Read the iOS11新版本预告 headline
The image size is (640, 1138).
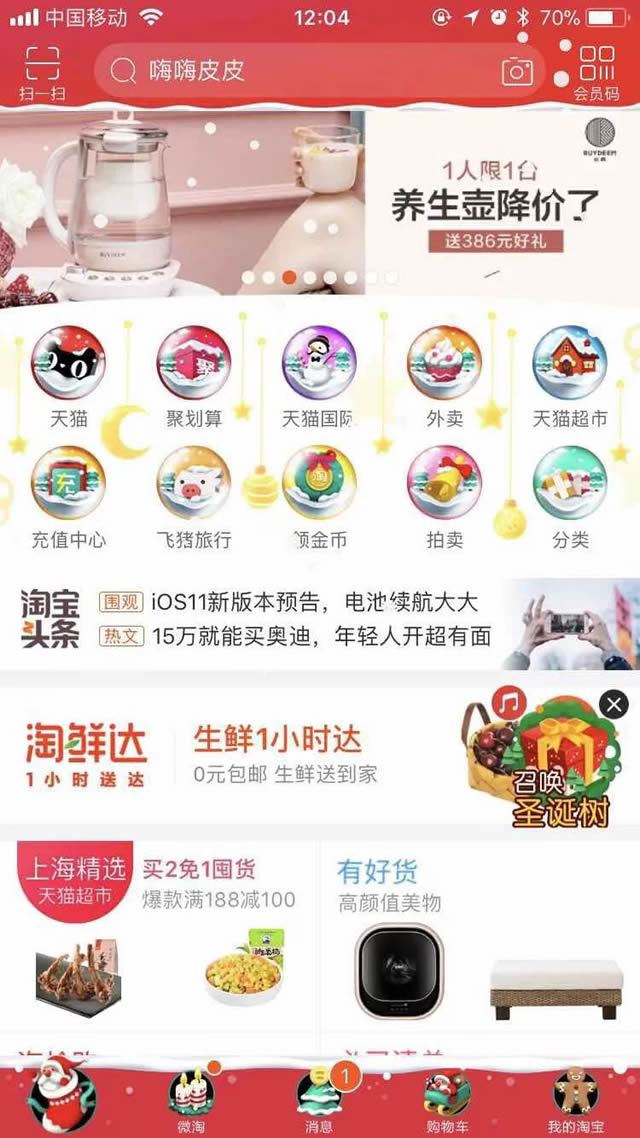(x=314, y=602)
